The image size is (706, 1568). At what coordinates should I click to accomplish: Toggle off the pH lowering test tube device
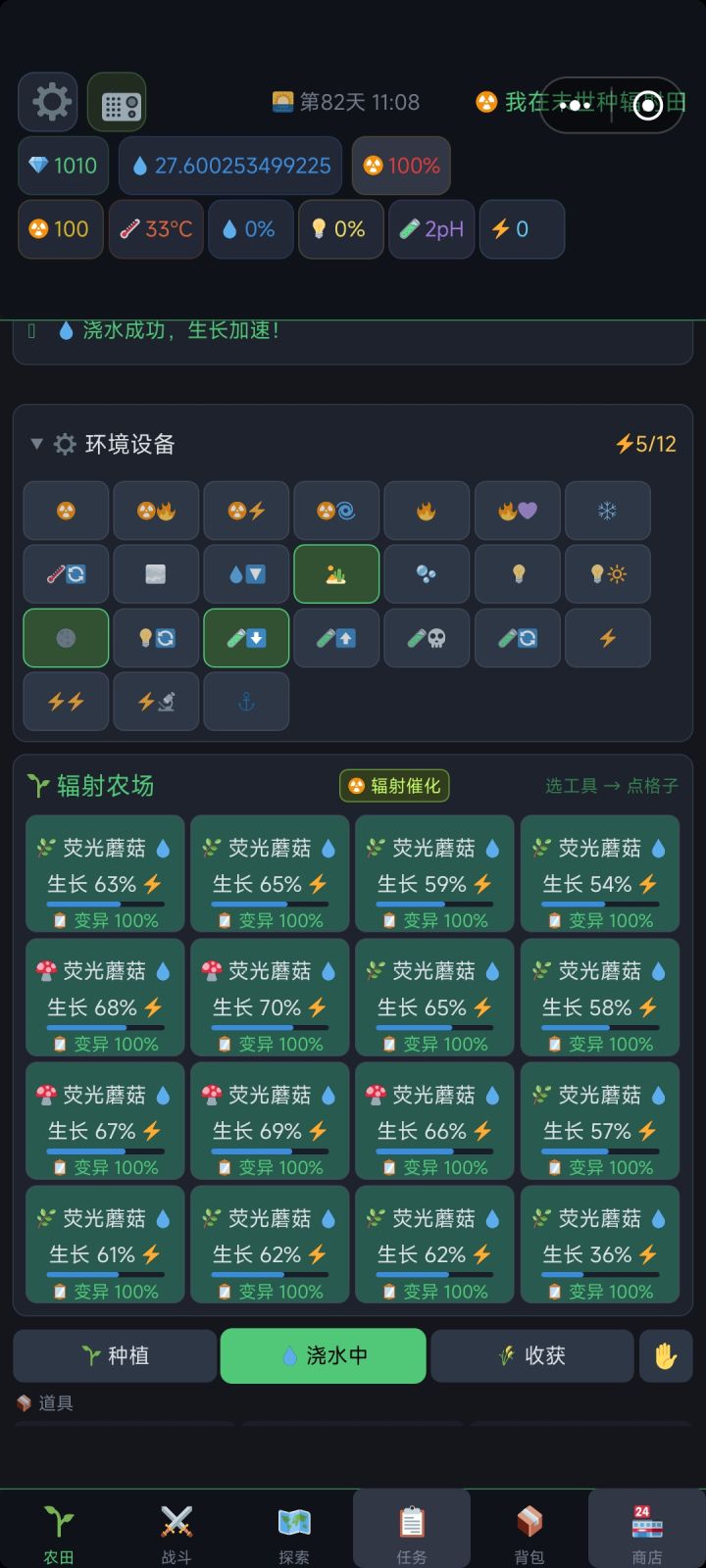(x=246, y=638)
